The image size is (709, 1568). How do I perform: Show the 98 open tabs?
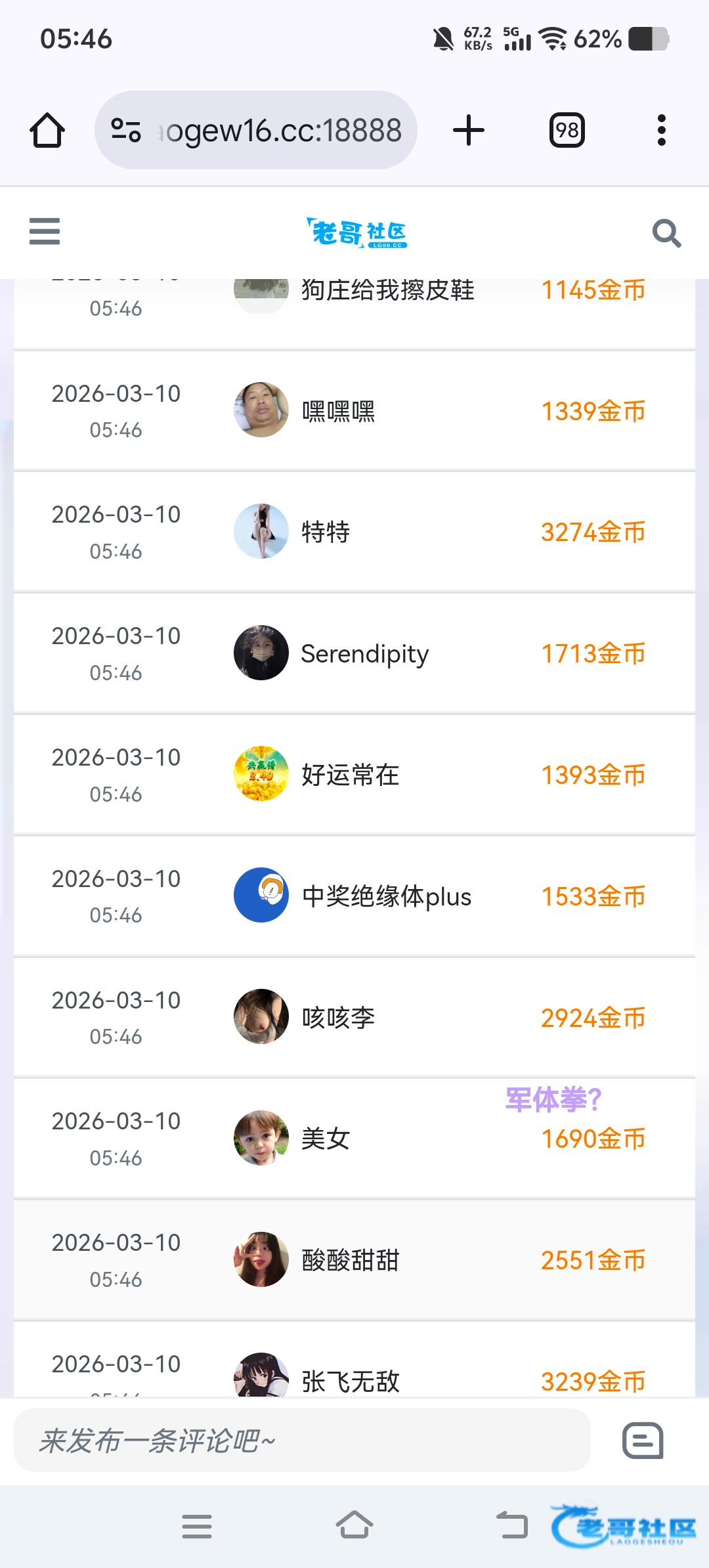pyautogui.click(x=567, y=130)
